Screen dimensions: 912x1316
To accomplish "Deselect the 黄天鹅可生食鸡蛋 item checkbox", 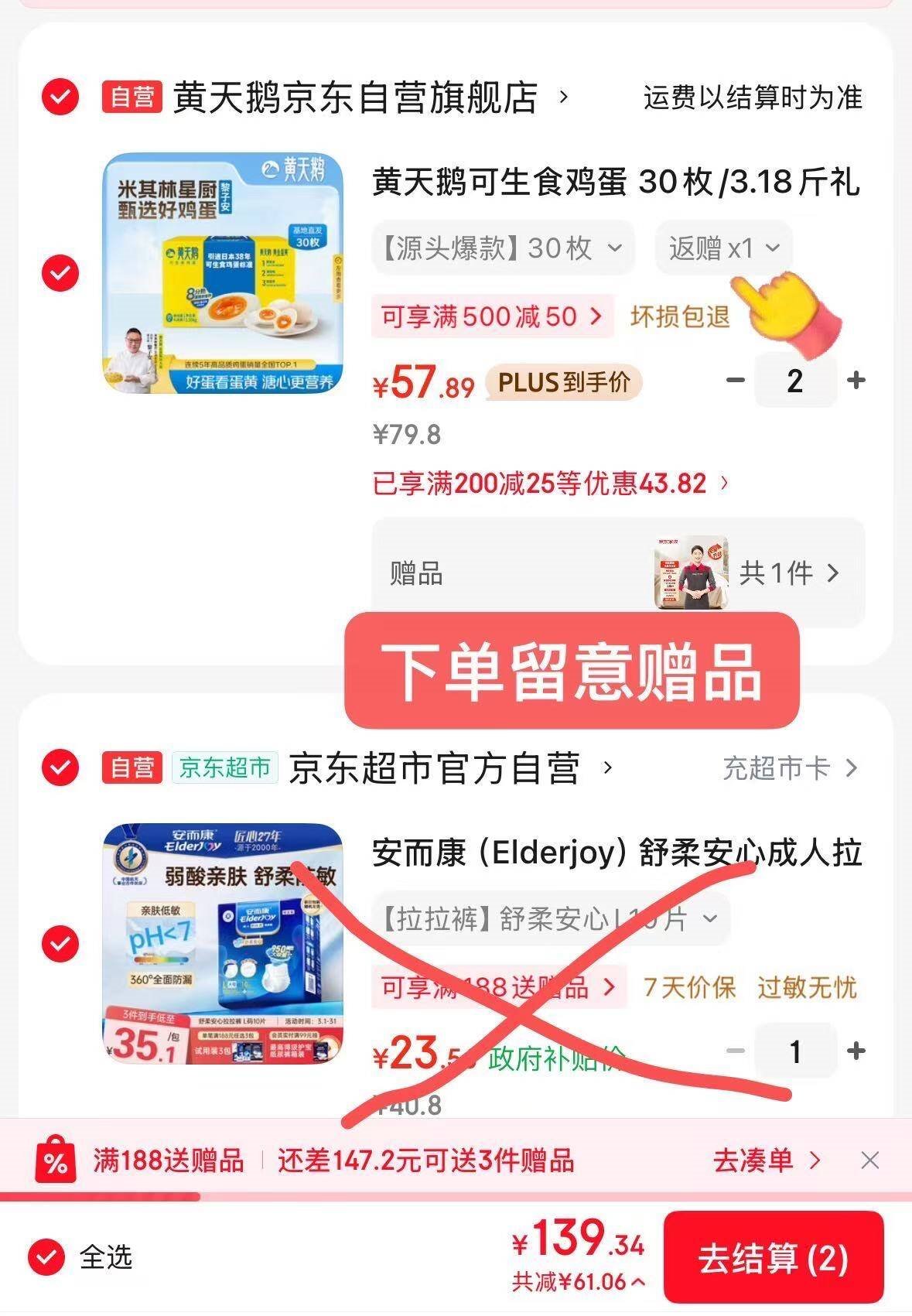I will point(60,273).
